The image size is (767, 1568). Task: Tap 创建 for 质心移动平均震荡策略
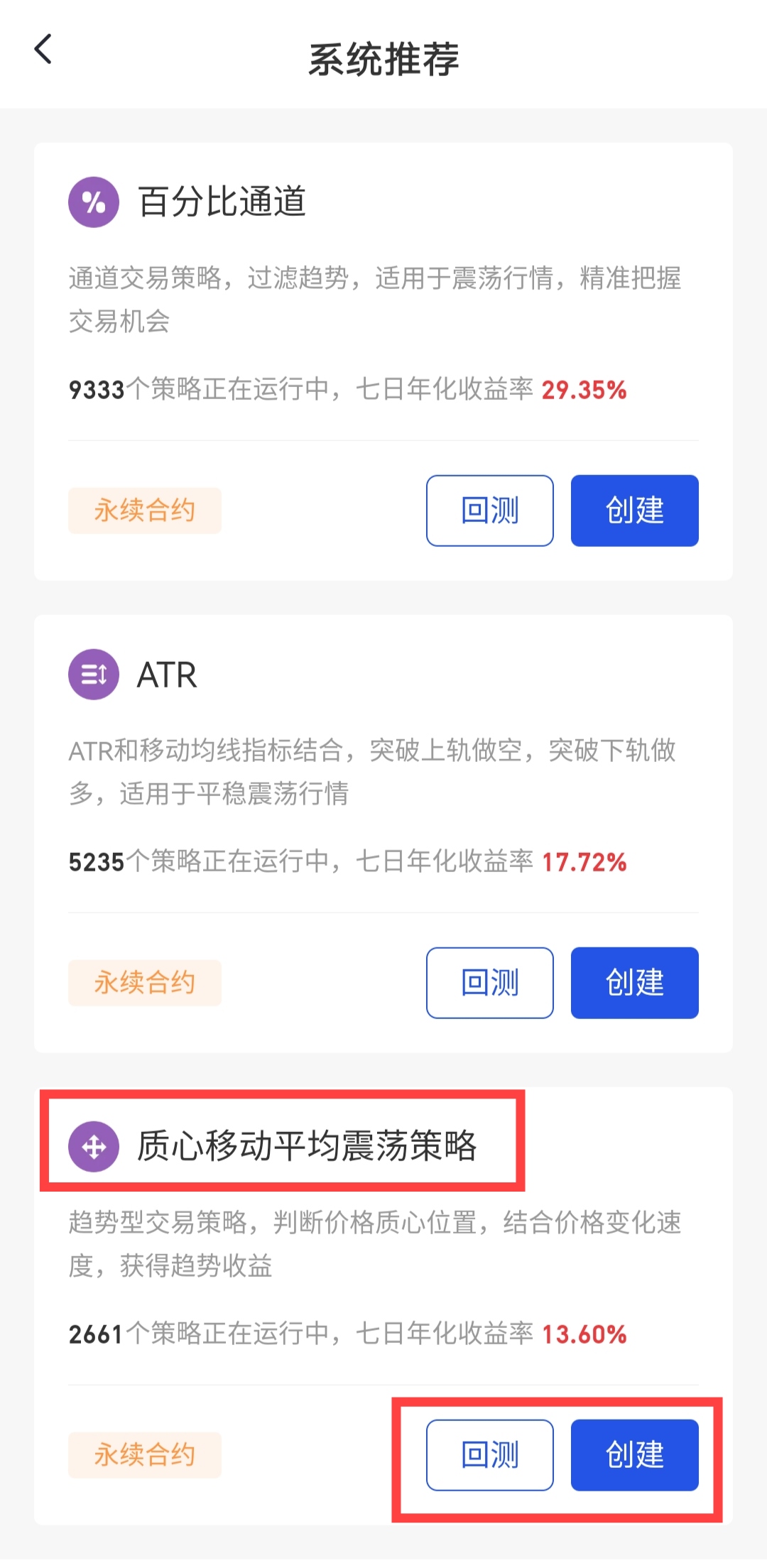coord(634,1455)
